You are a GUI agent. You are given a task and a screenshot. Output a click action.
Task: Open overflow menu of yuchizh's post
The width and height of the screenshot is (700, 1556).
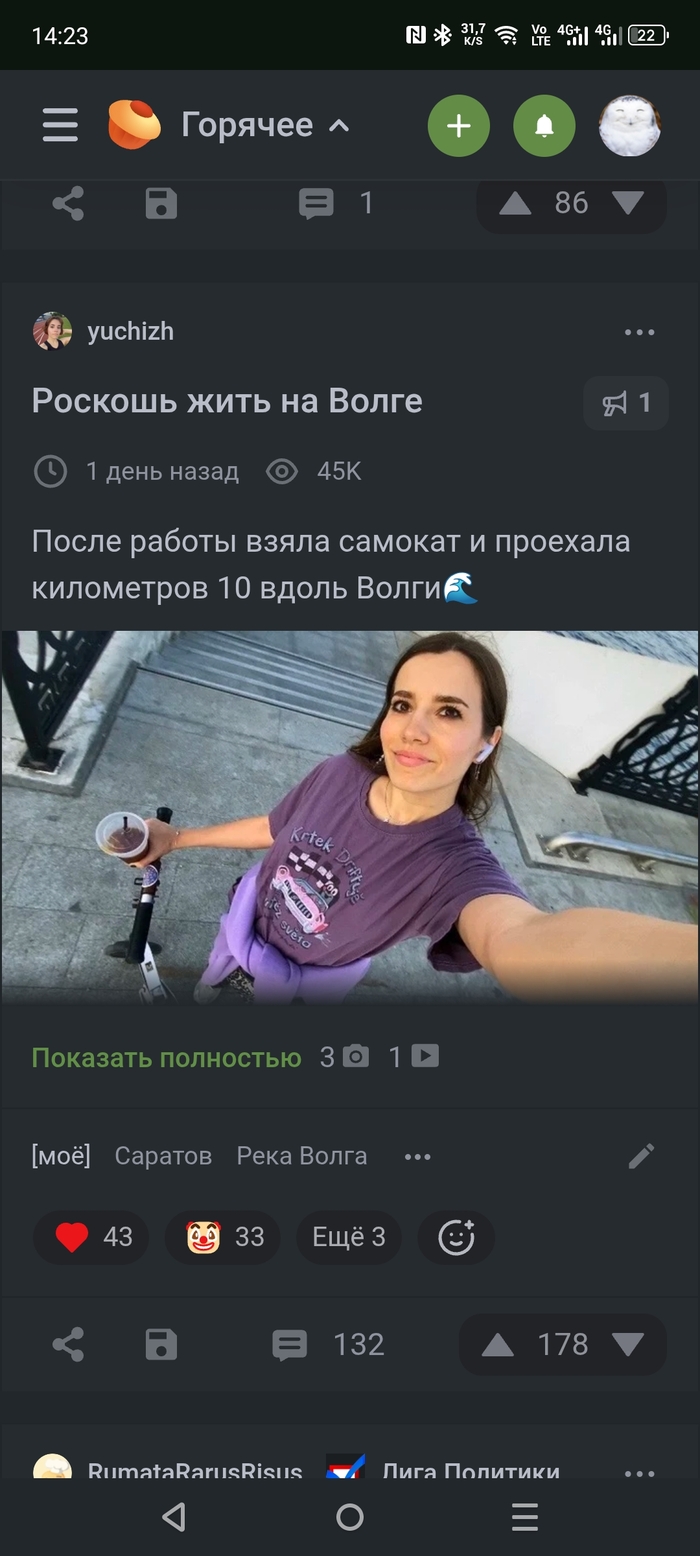pyautogui.click(x=639, y=332)
